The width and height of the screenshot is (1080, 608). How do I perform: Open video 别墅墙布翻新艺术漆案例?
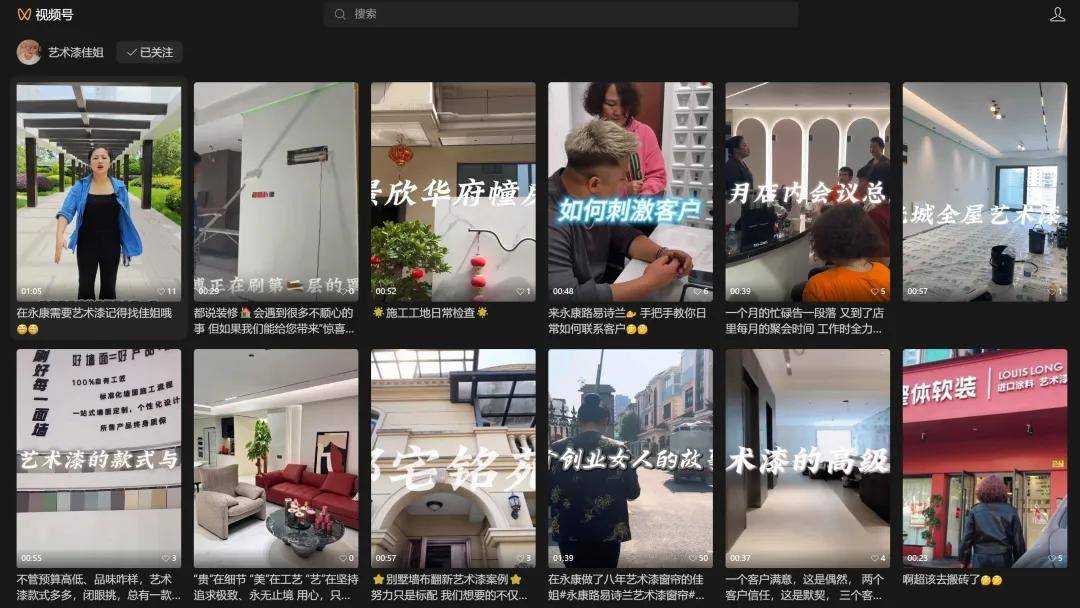(453, 458)
